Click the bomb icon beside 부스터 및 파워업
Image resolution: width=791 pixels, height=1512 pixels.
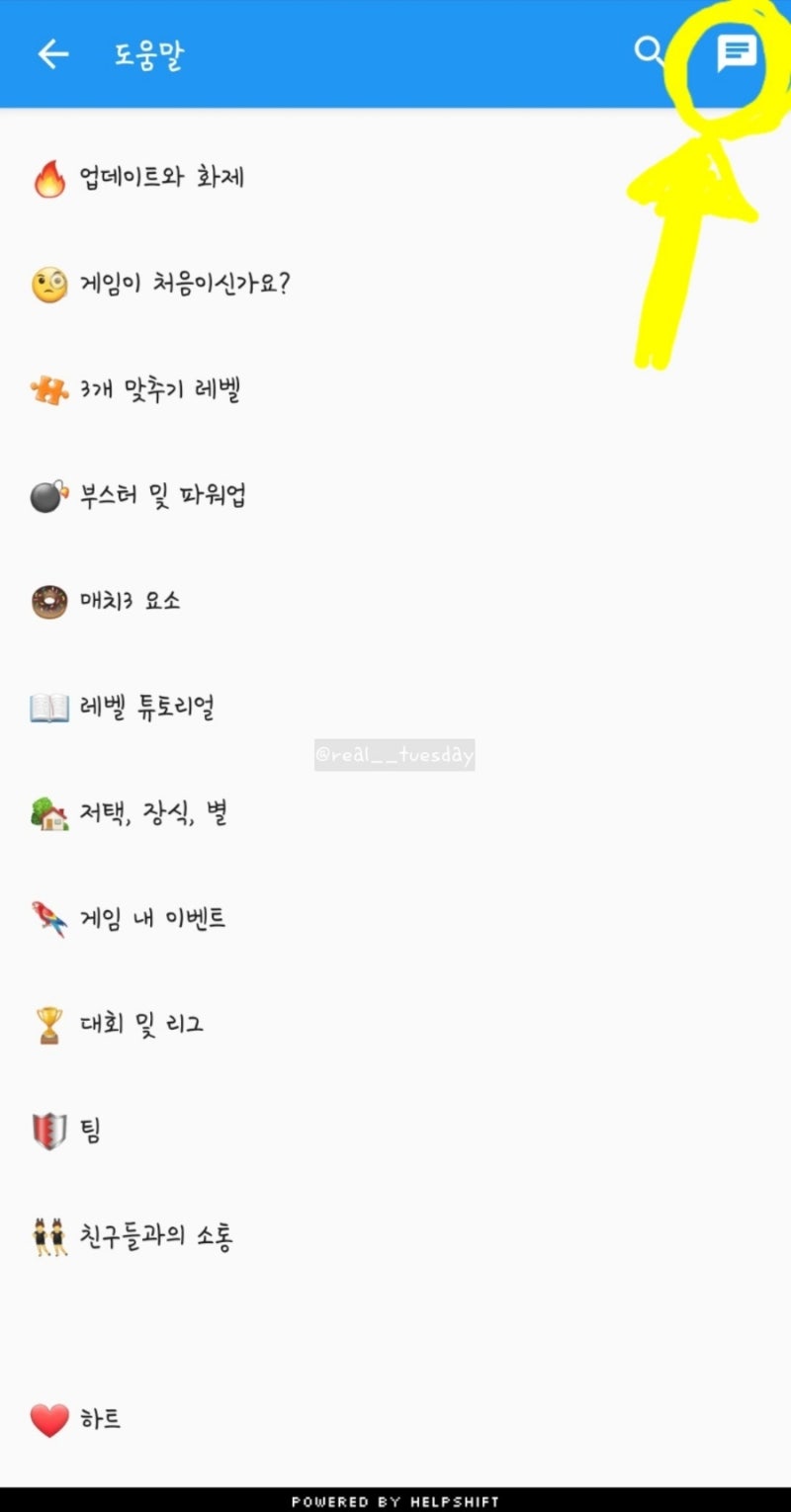pos(47,494)
